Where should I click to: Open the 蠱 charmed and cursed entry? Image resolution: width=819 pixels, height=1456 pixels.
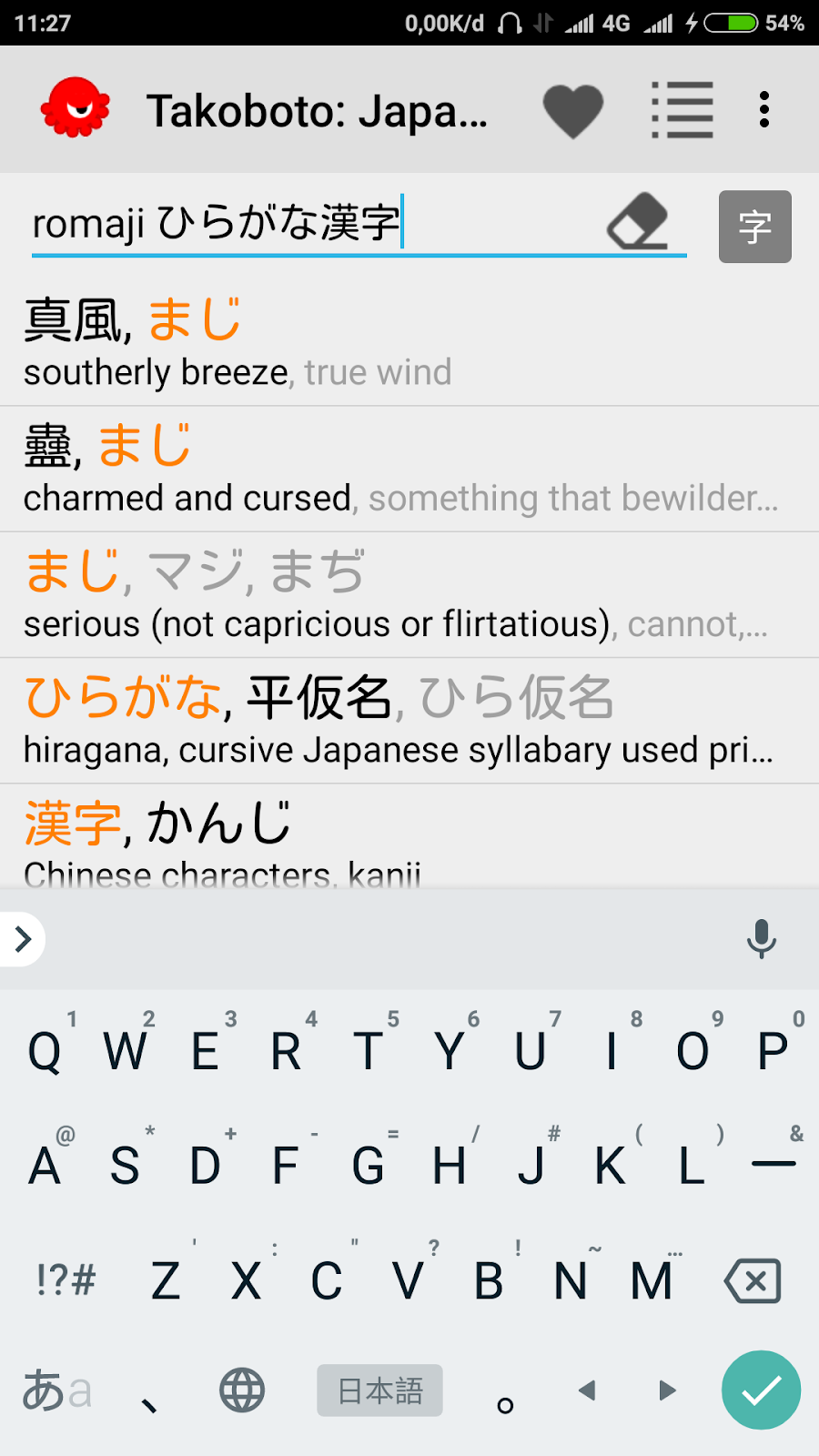[409, 470]
